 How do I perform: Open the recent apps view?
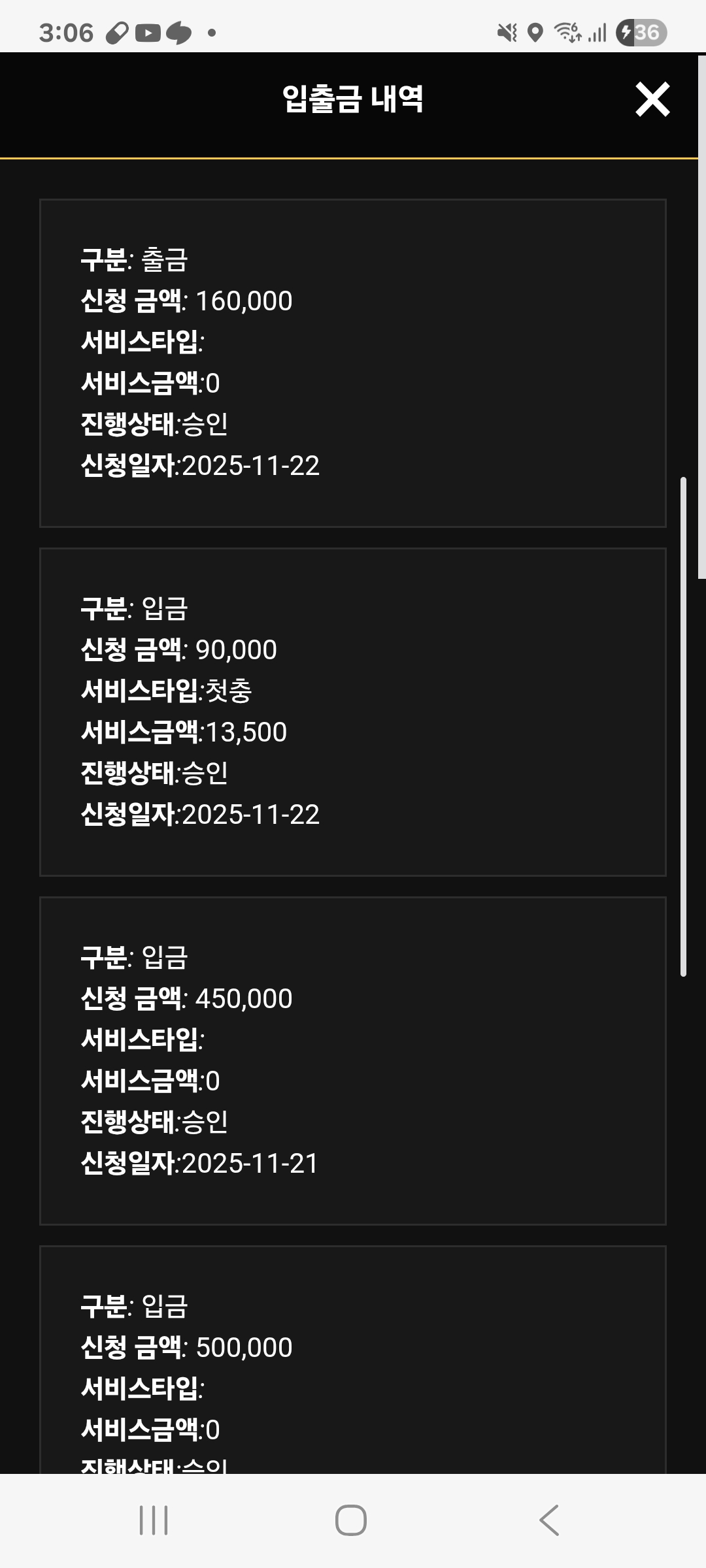[154, 1520]
